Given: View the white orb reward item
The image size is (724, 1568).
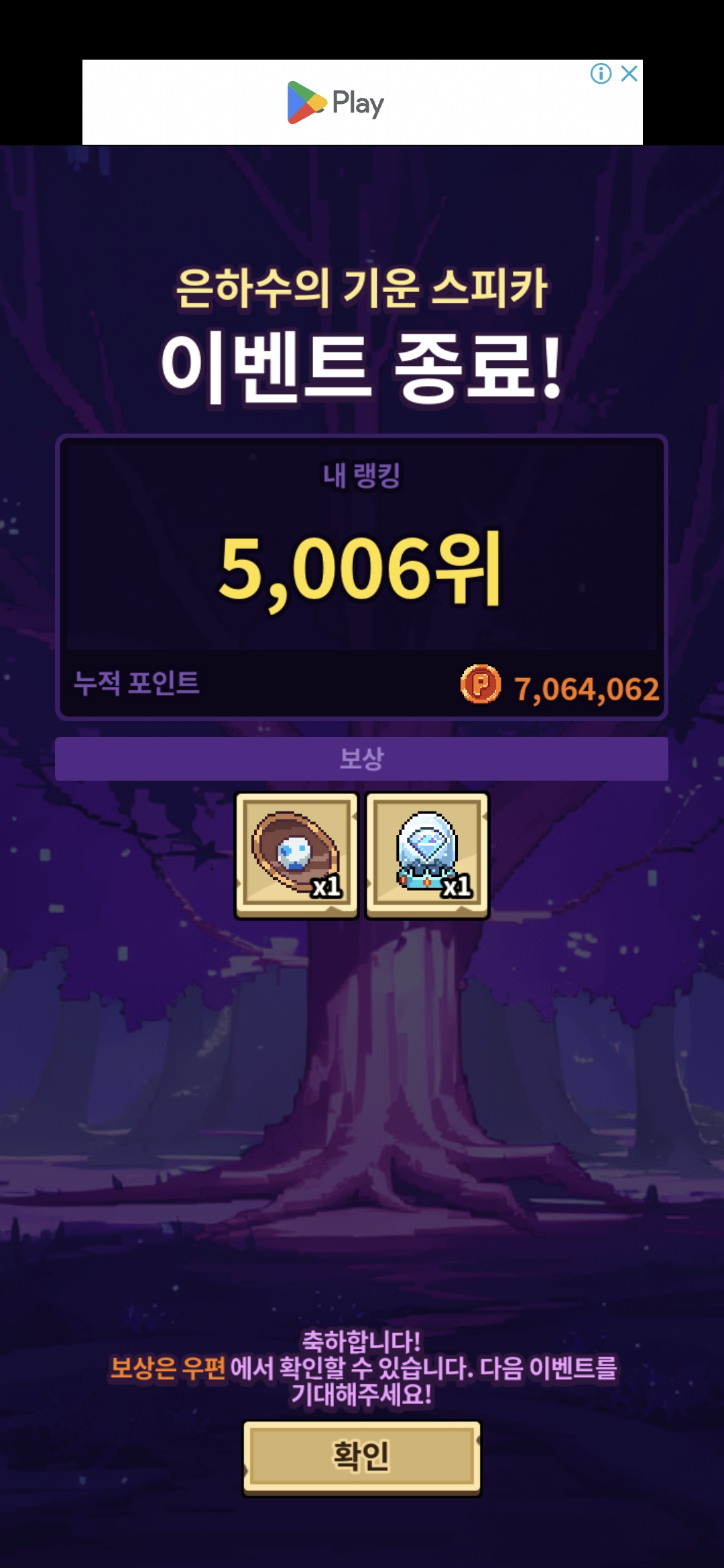Looking at the screenshot, I should 296,854.
